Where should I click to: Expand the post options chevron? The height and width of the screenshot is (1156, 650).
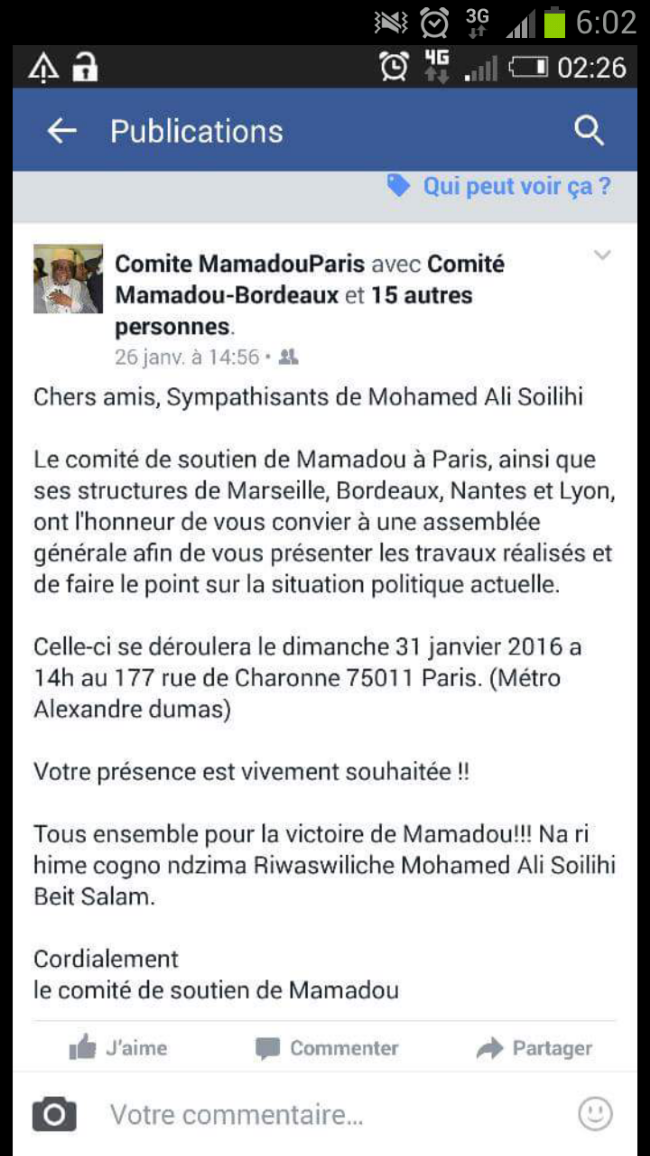click(602, 256)
